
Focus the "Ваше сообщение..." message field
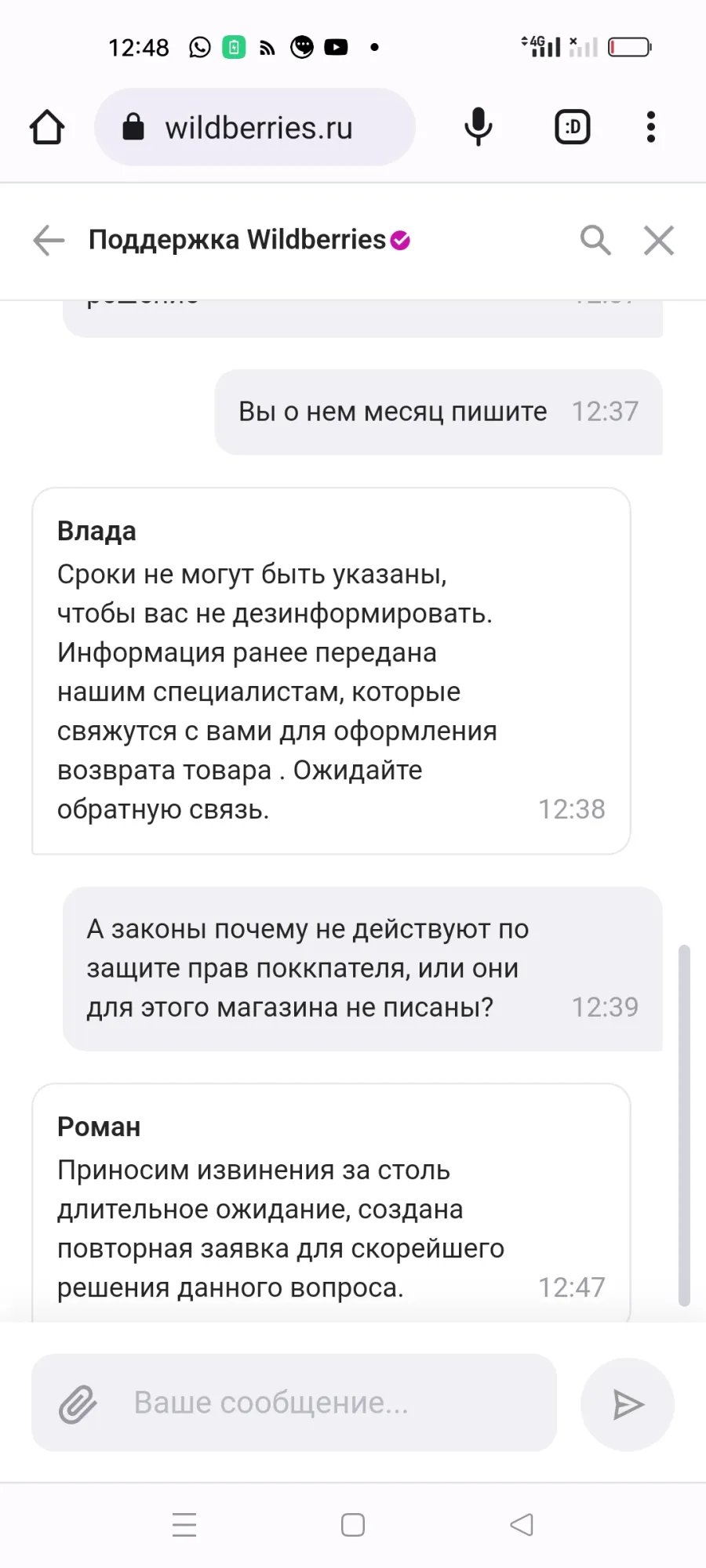coord(294,1403)
